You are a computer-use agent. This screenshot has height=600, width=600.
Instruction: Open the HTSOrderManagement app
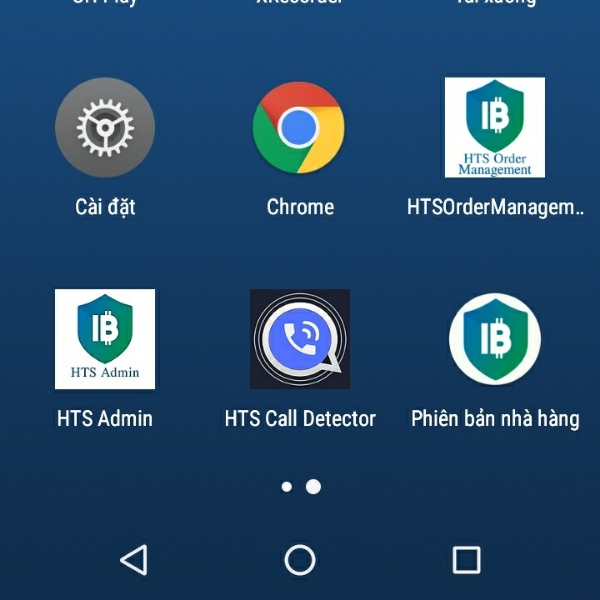(x=495, y=128)
